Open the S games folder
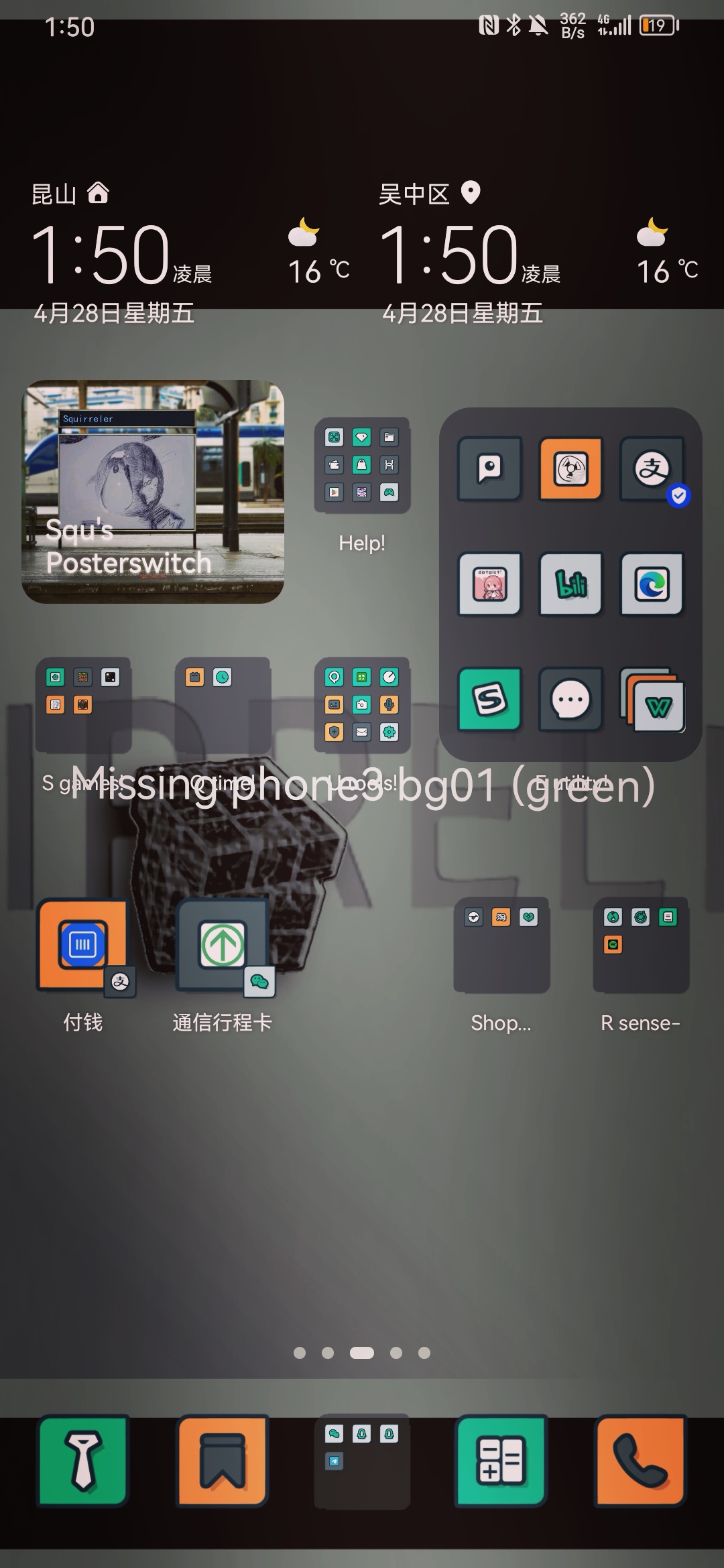This screenshot has width=724, height=1568. coord(83,705)
